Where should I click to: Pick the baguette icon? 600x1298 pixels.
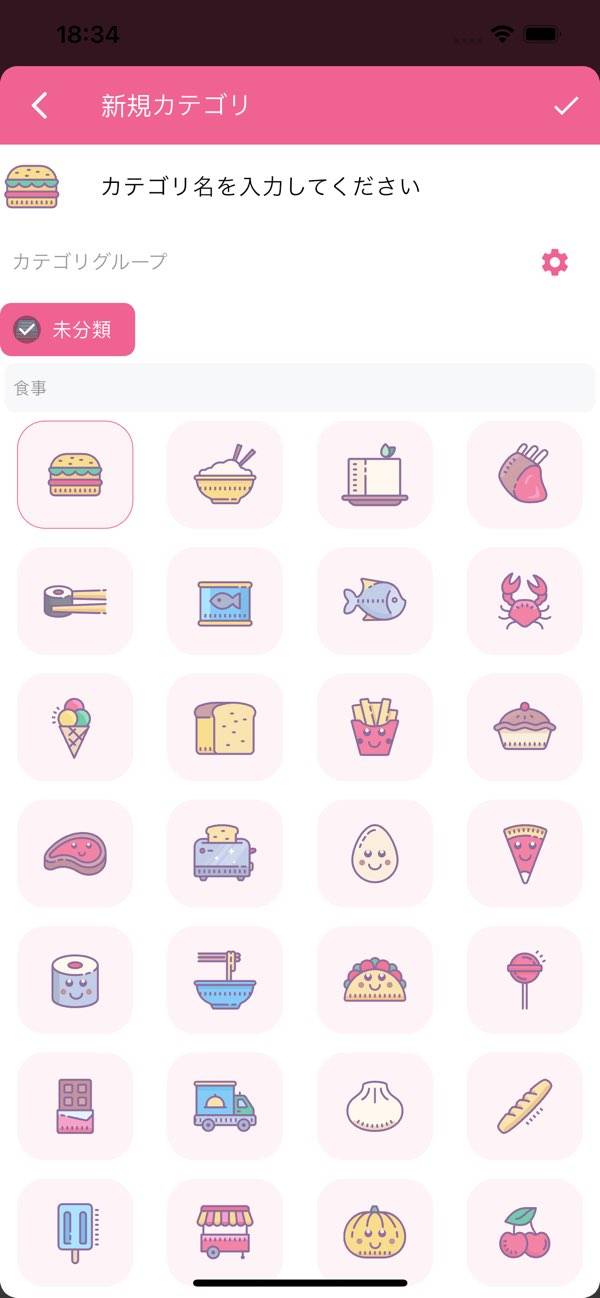(525, 1105)
